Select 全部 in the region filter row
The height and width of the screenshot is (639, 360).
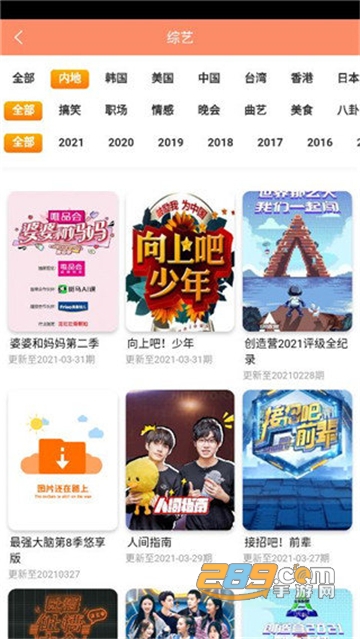[23, 78]
